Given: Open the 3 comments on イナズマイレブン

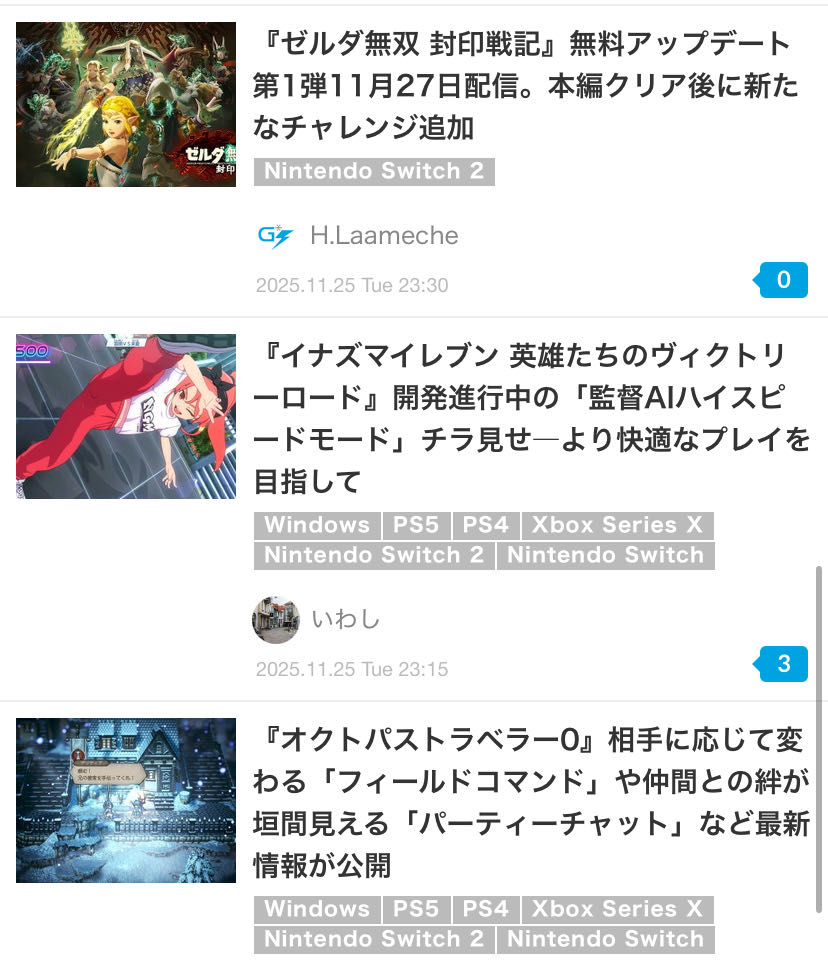Looking at the screenshot, I should [x=783, y=663].
